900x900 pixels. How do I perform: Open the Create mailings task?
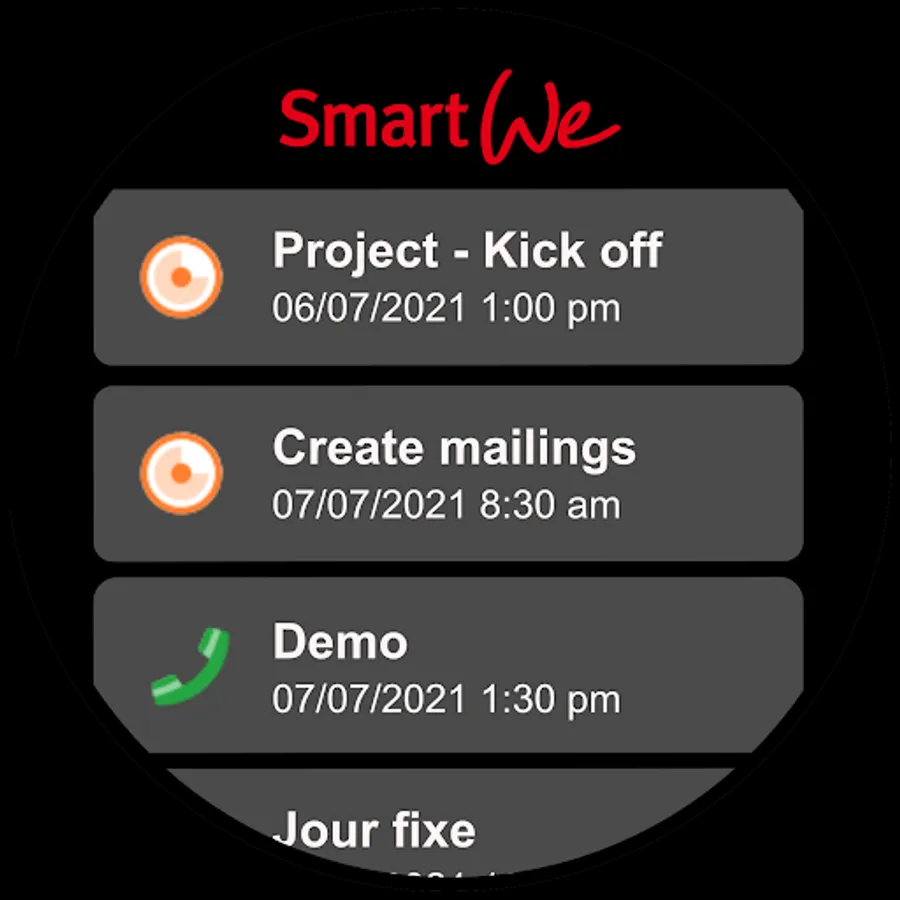click(x=448, y=473)
